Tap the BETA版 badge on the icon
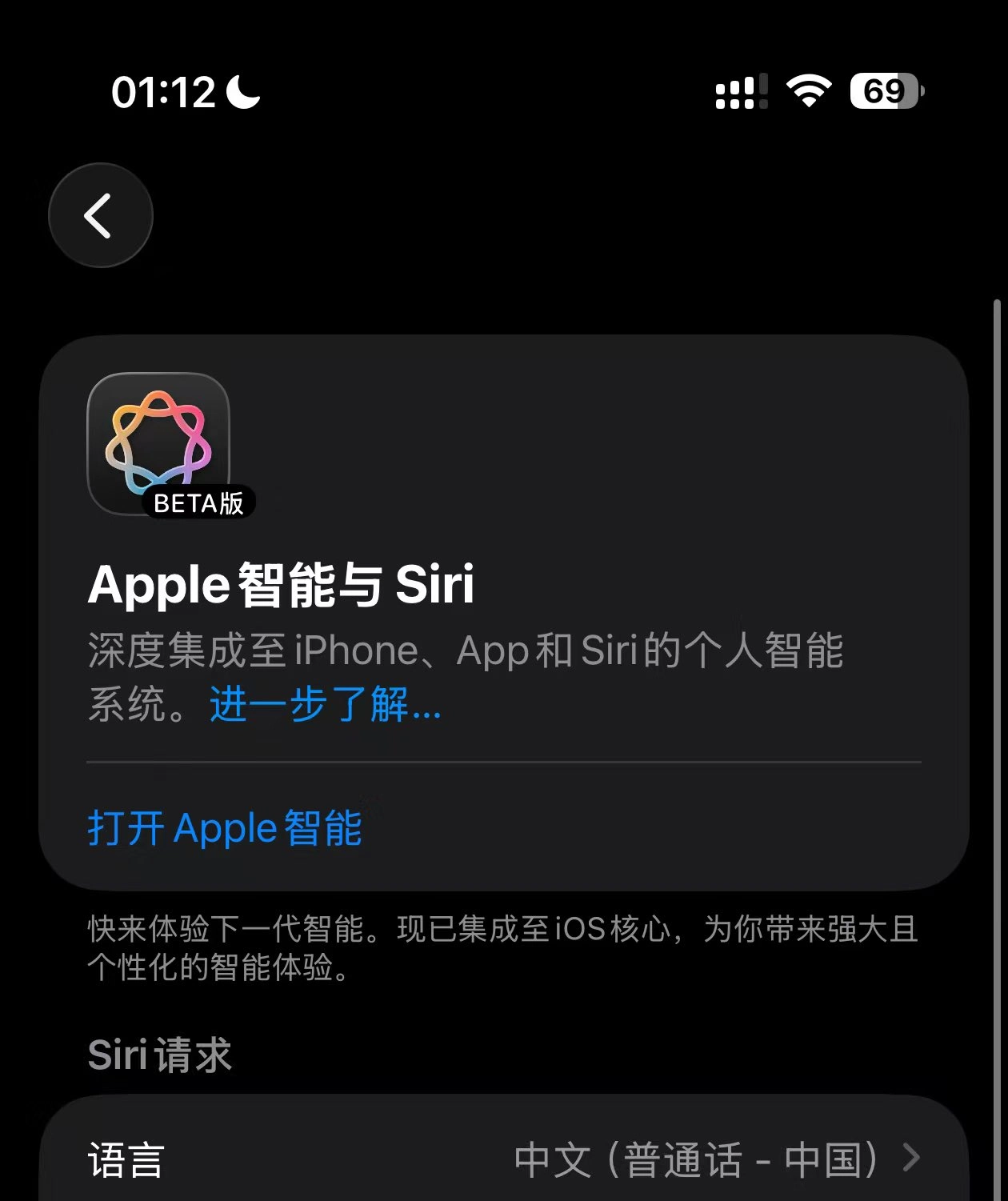 tap(198, 503)
